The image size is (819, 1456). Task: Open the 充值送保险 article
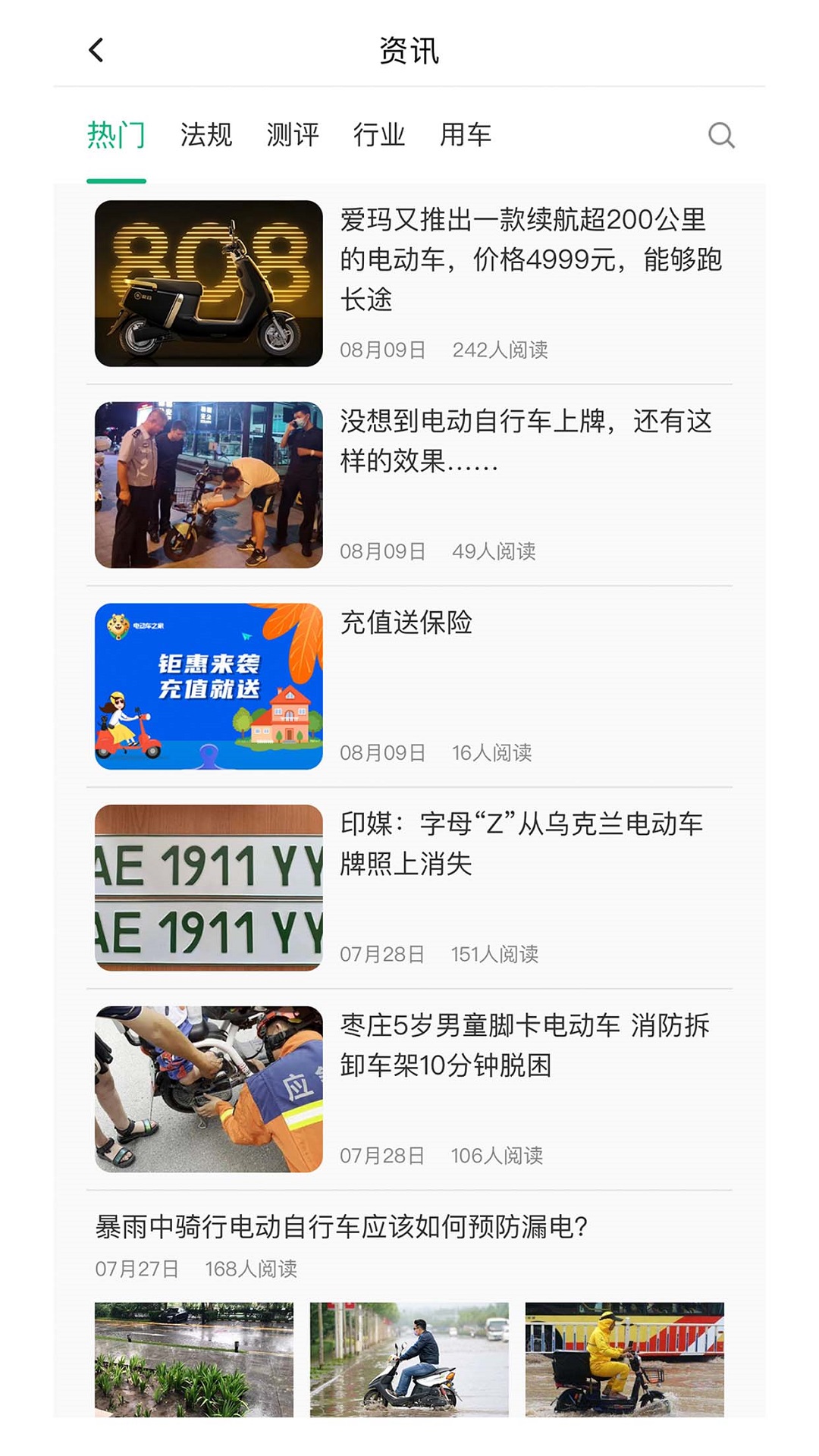406,623
